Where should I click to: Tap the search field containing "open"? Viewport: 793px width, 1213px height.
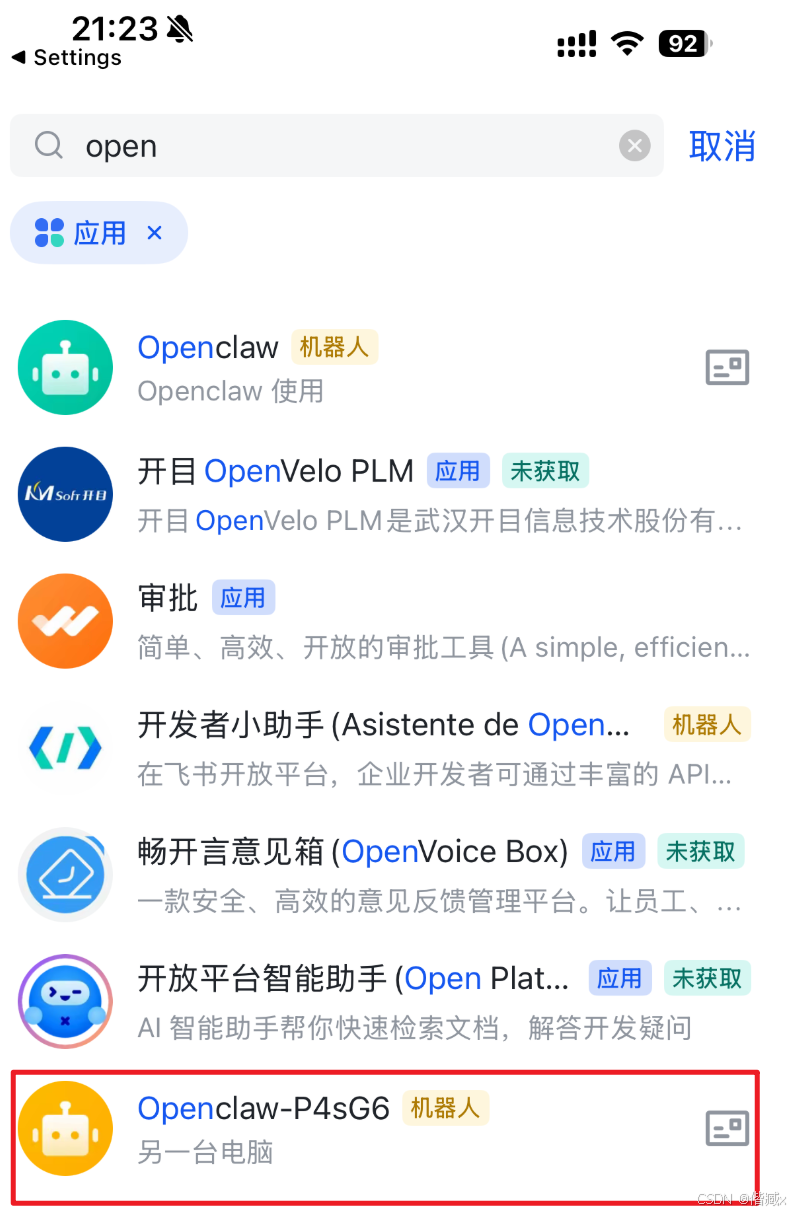(x=330, y=146)
